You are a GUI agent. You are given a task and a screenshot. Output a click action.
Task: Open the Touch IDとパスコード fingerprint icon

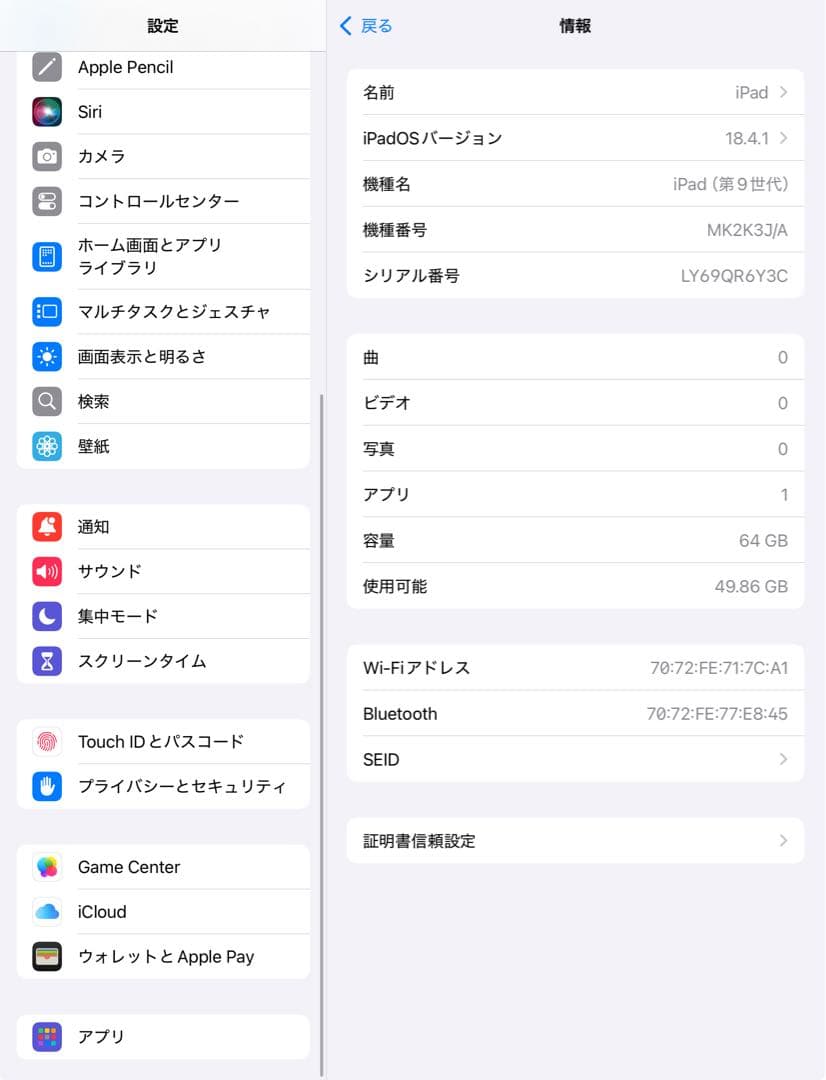(48, 741)
